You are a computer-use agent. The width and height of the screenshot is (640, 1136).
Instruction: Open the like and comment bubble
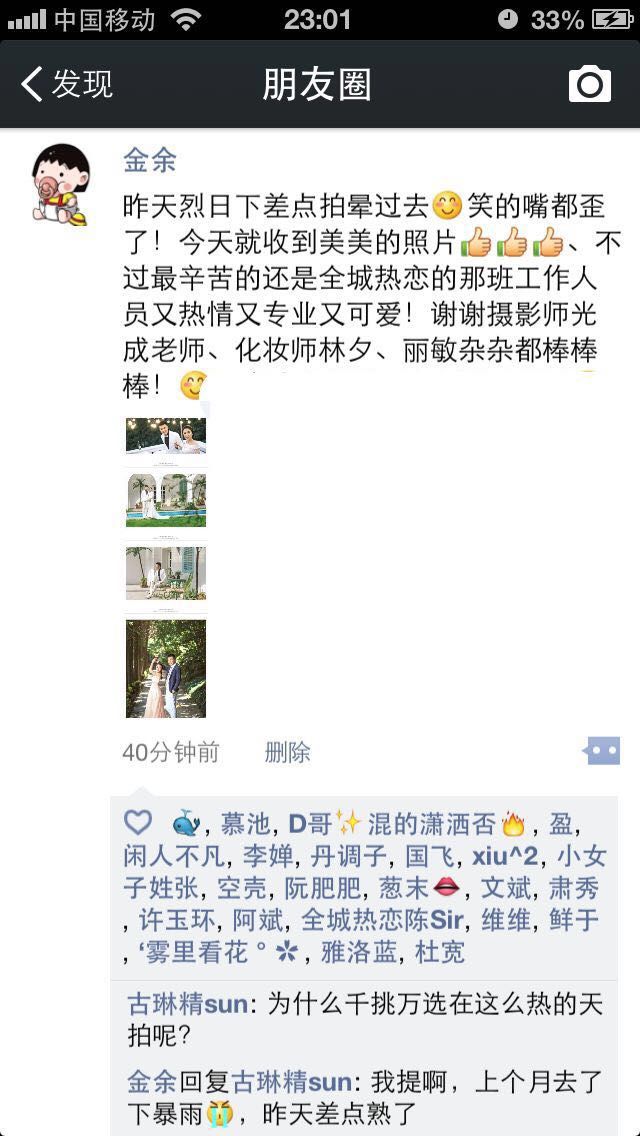click(602, 751)
